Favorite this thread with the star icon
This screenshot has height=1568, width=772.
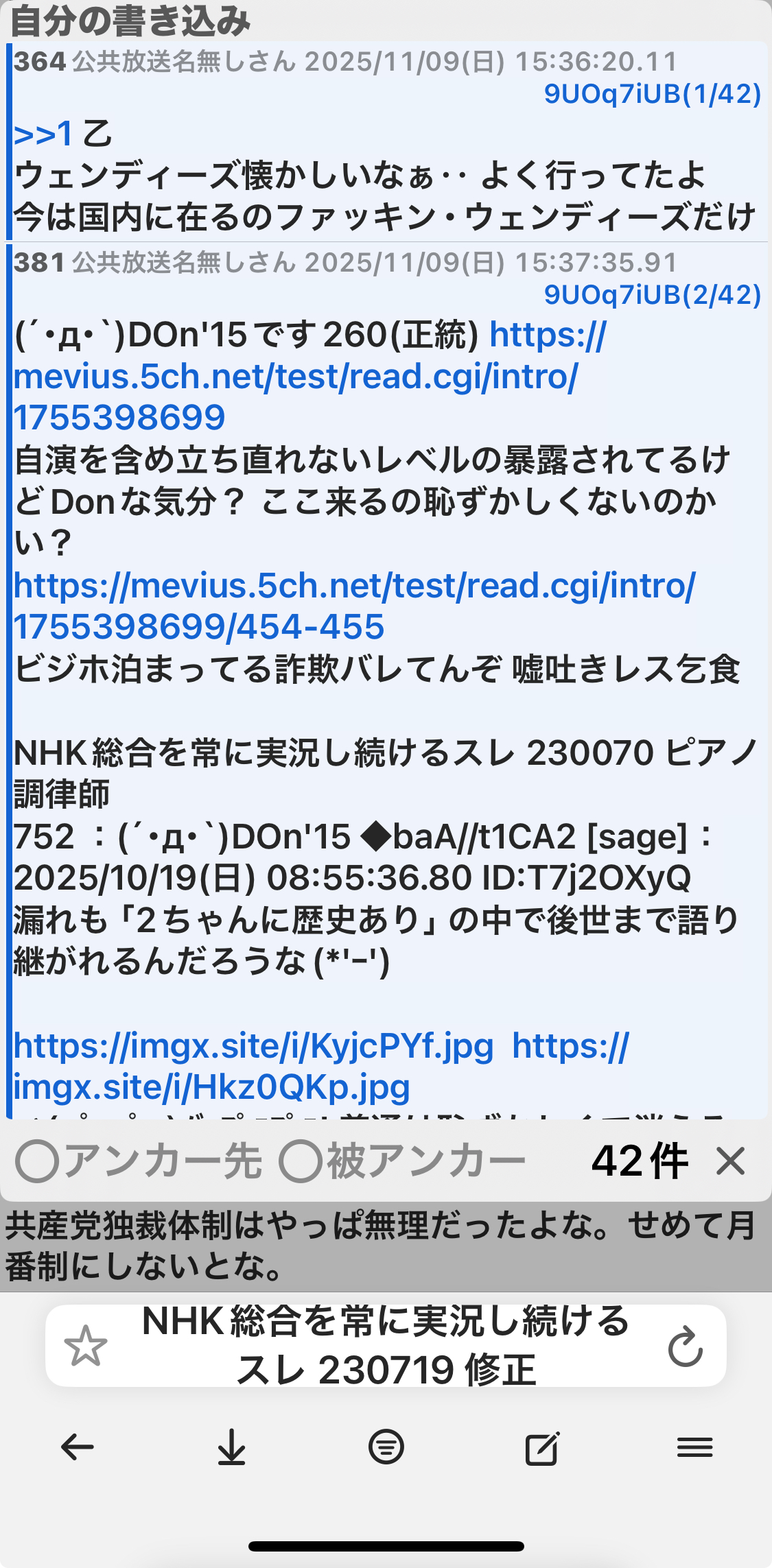[85, 1346]
